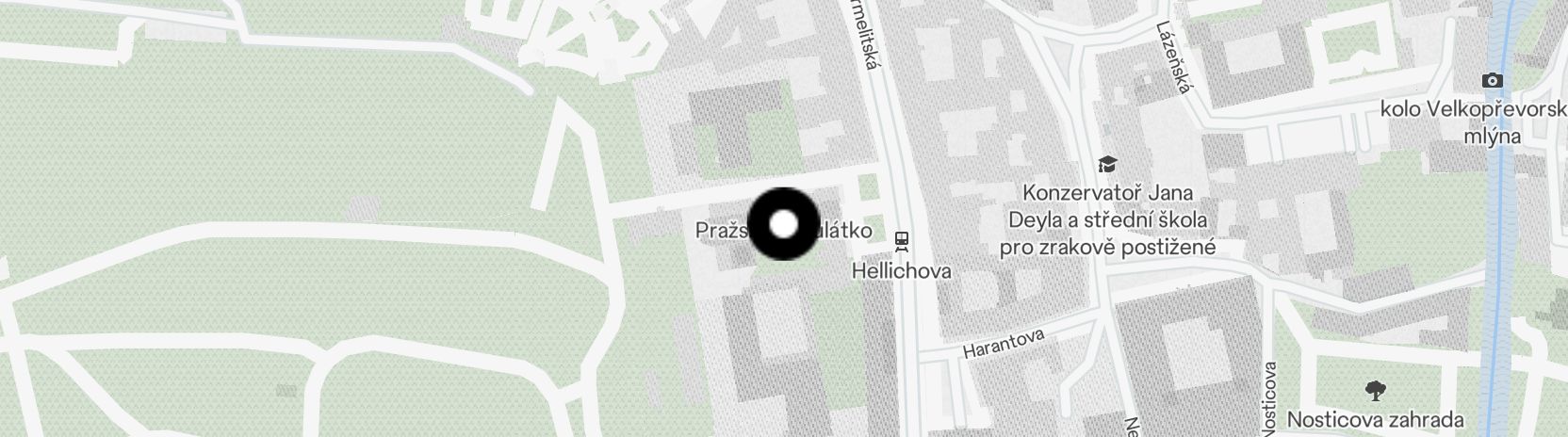Select the Hellichova tram stop icon
Screen dimensions: 1568x437
click(x=902, y=242)
